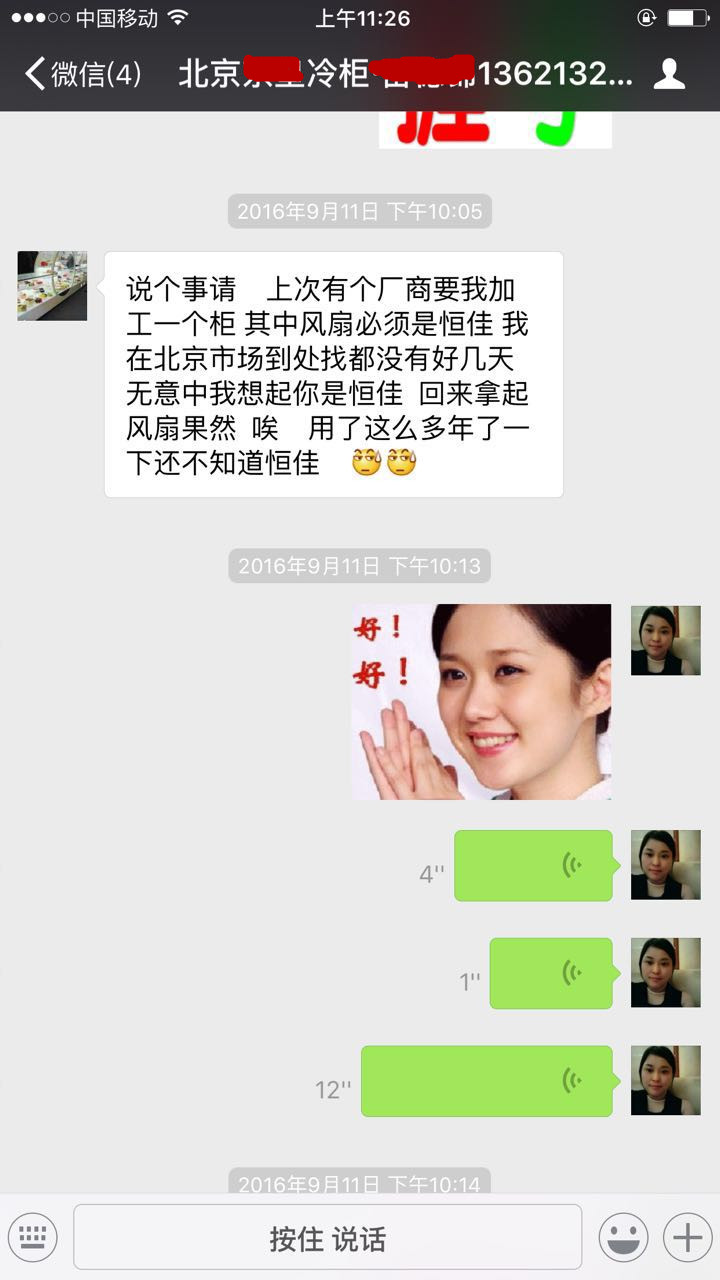Play the 4-second voice message
Viewport: 720px width, 1280px height.
(x=533, y=865)
